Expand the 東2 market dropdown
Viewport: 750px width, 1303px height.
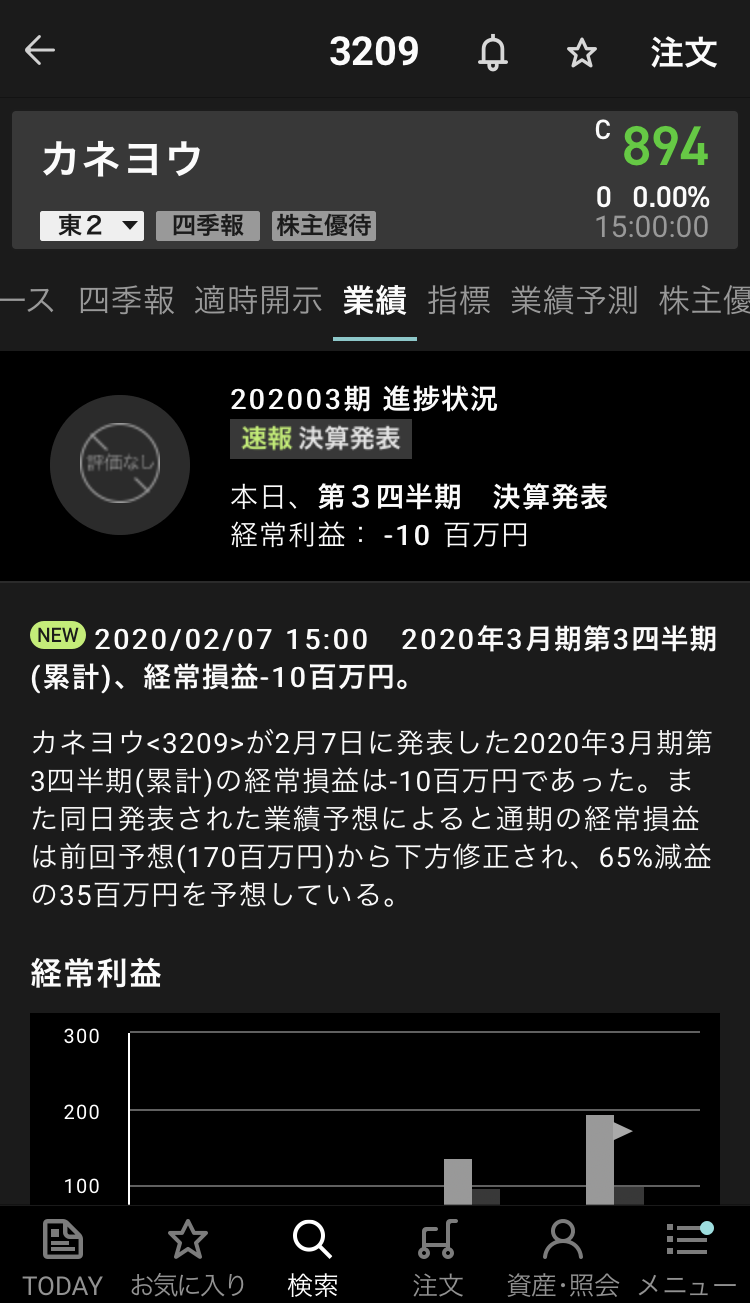[92, 226]
